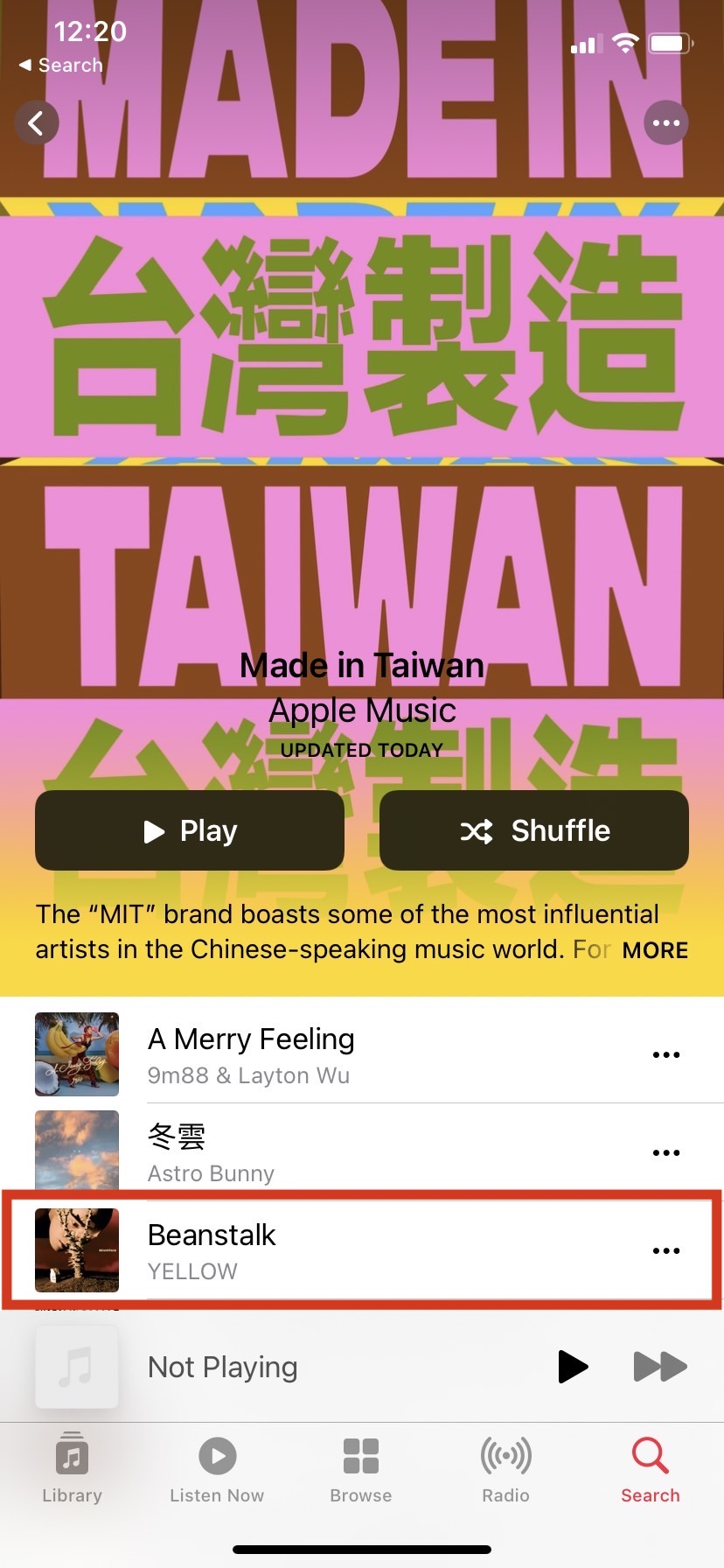This screenshot has width=724, height=1568.
Task: Shuffle the Made in Taiwan playlist
Action: [534, 830]
